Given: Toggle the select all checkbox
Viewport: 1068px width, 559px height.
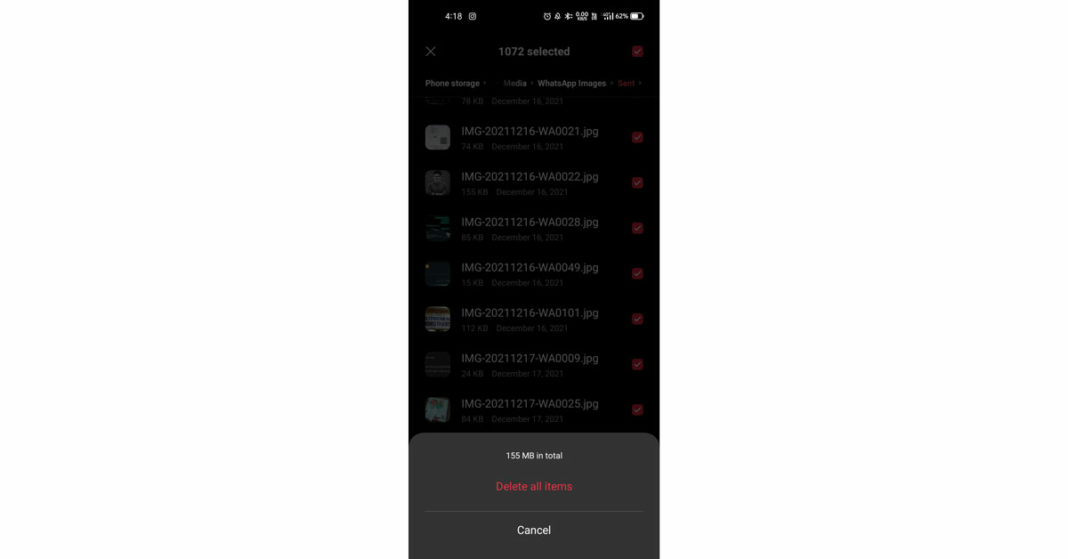Looking at the screenshot, I should click(x=637, y=51).
